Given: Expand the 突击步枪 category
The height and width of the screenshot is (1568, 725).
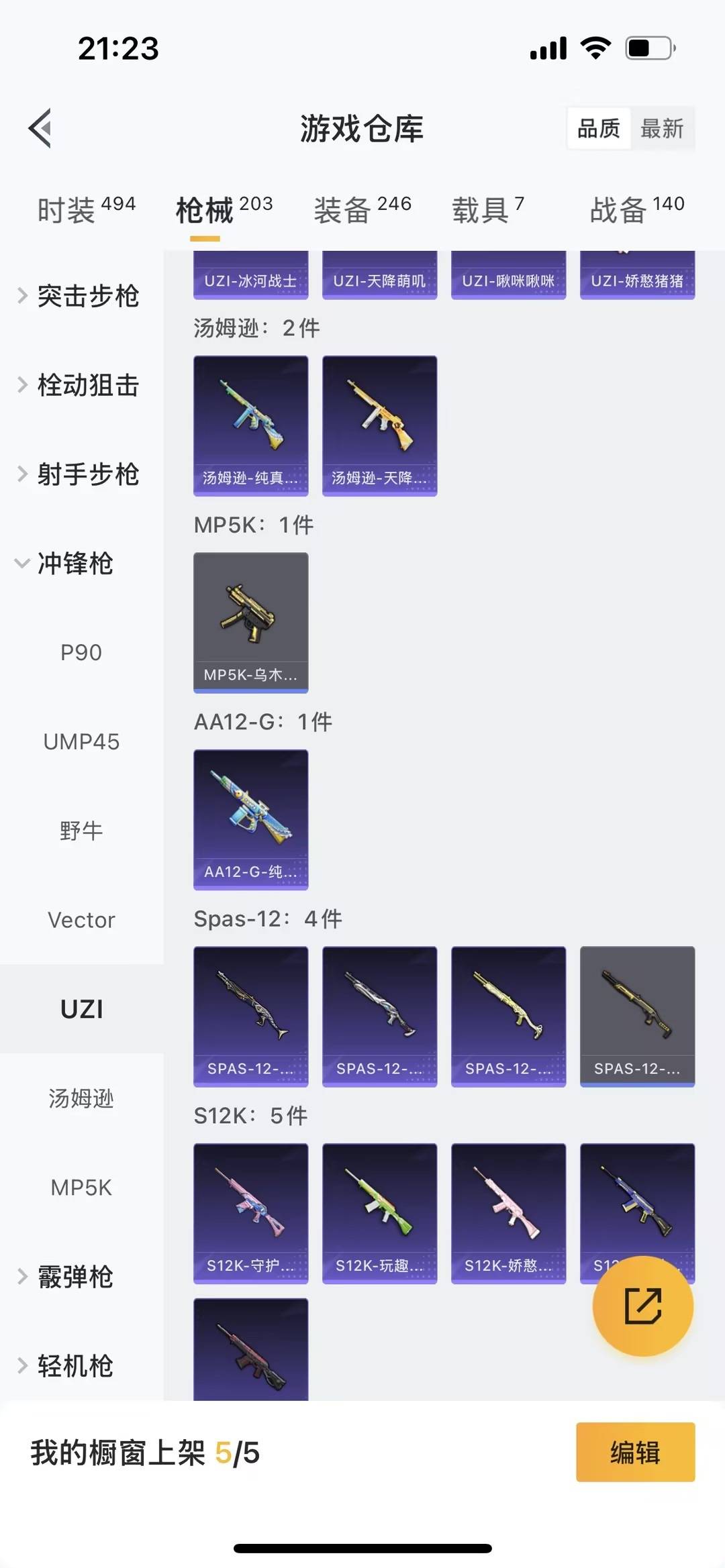Looking at the screenshot, I should (x=81, y=296).
